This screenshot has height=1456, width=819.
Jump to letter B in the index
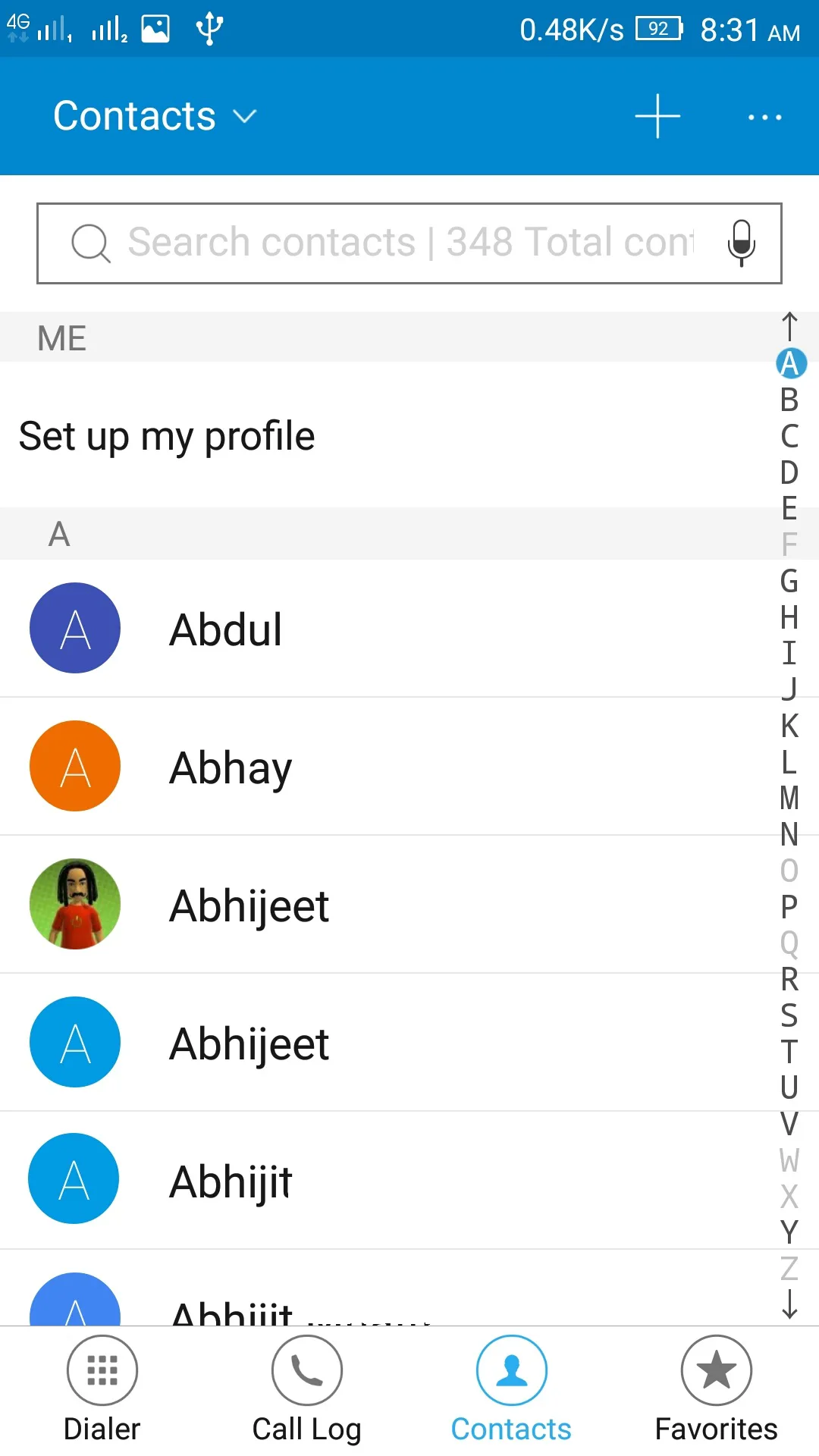point(789,400)
